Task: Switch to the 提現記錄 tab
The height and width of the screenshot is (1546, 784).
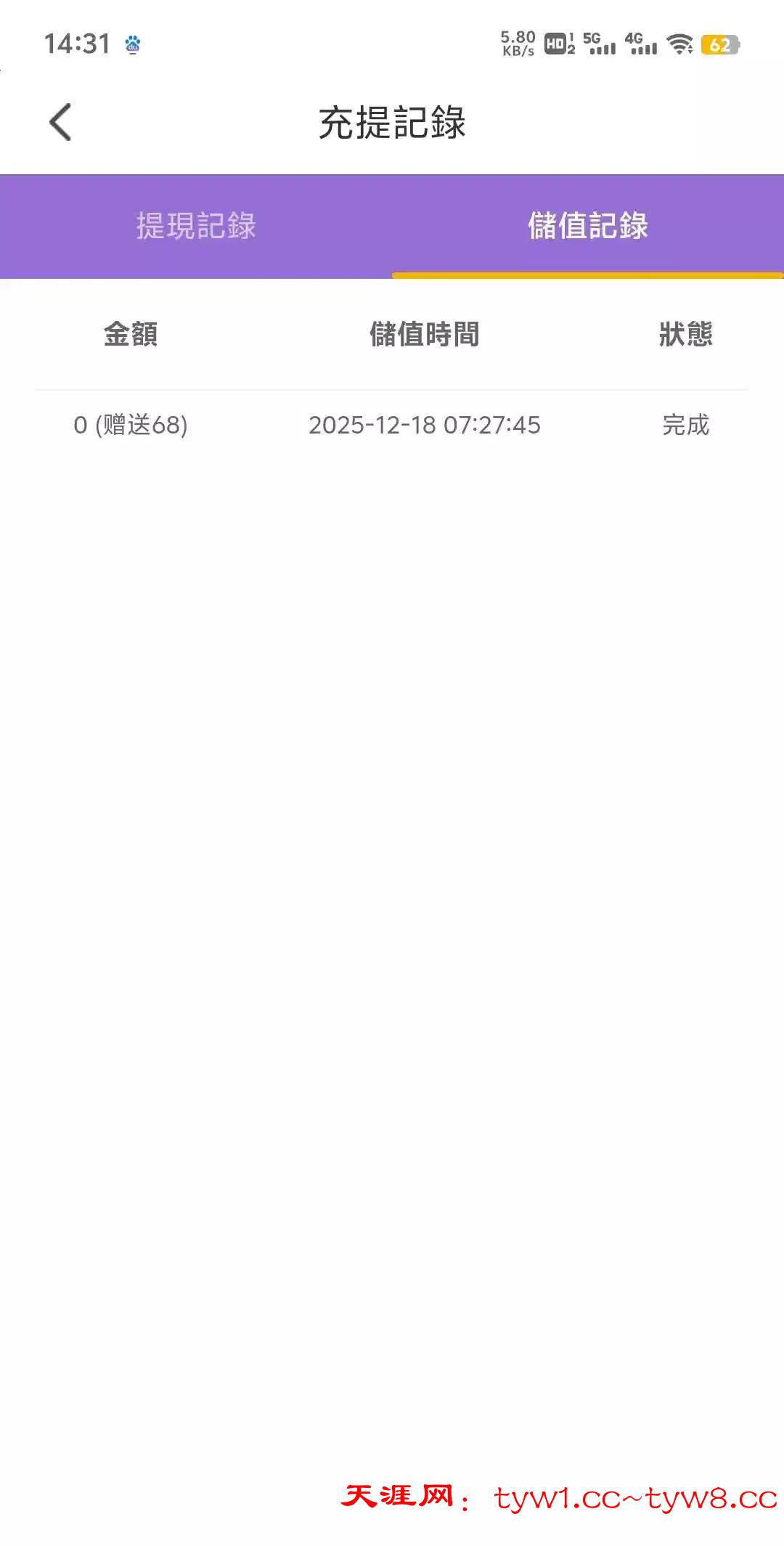Action: click(196, 226)
